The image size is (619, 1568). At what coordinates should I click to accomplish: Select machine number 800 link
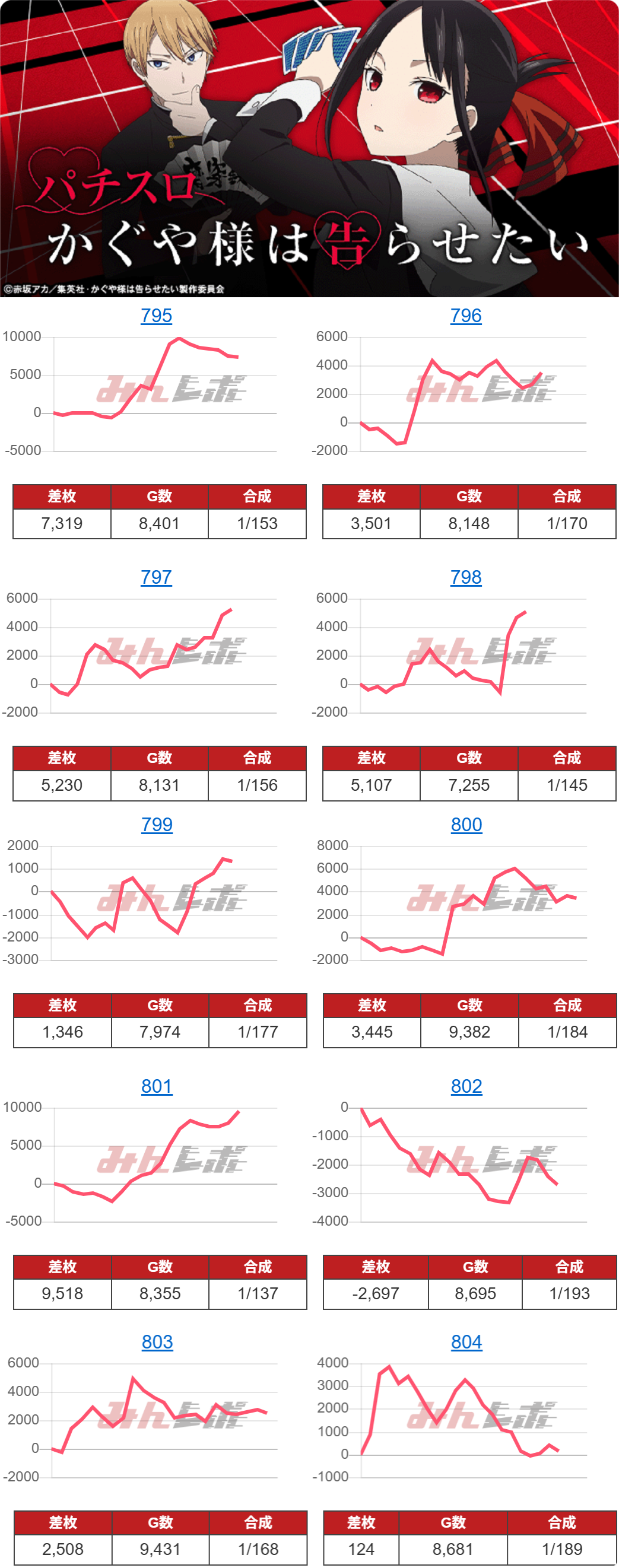466,824
